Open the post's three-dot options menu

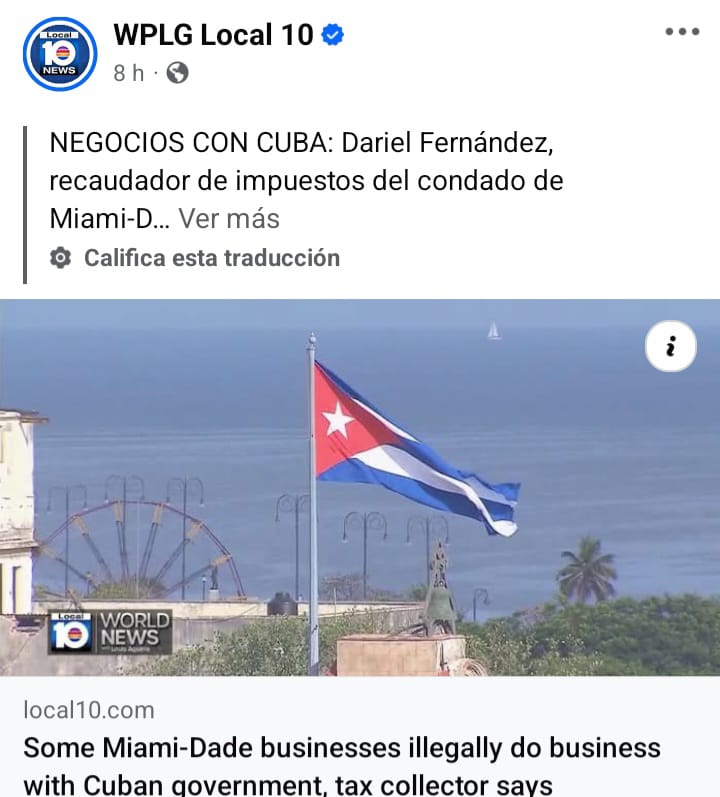[x=682, y=32]
